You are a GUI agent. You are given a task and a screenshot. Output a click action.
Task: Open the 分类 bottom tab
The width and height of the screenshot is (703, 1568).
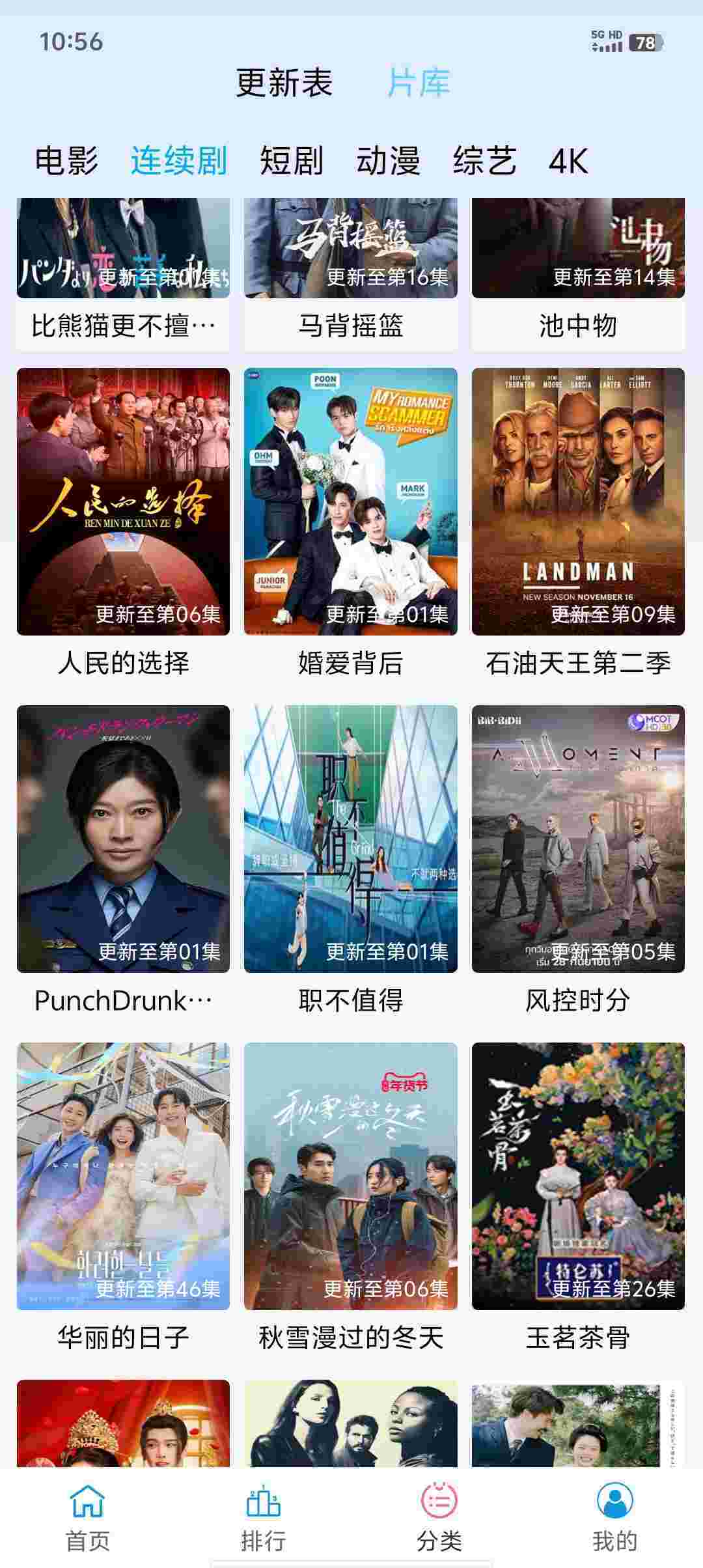coord(439,1513)
